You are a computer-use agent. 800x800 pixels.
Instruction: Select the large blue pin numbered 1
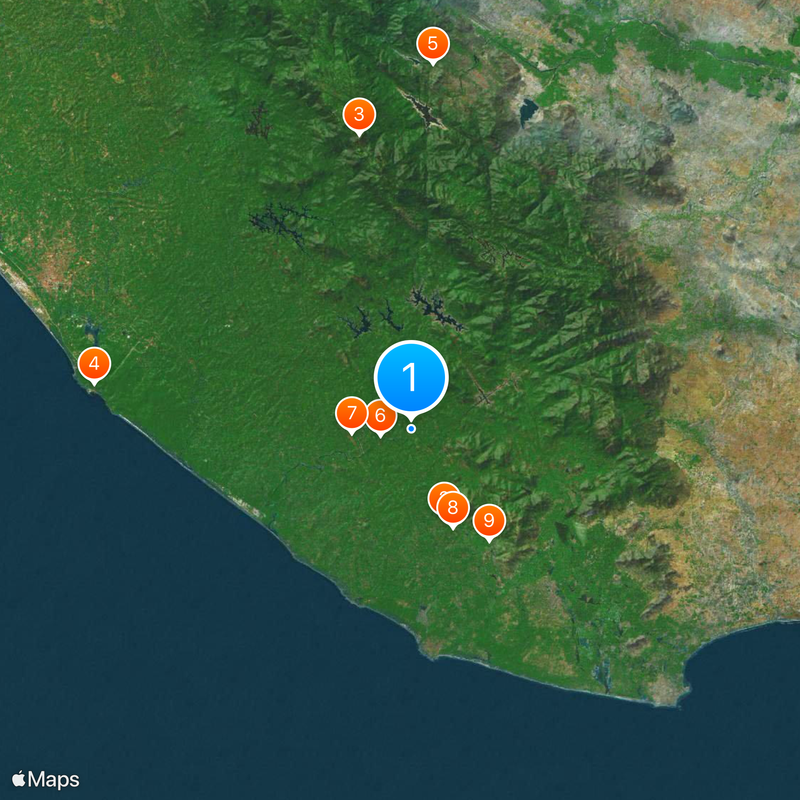(411, 377)
